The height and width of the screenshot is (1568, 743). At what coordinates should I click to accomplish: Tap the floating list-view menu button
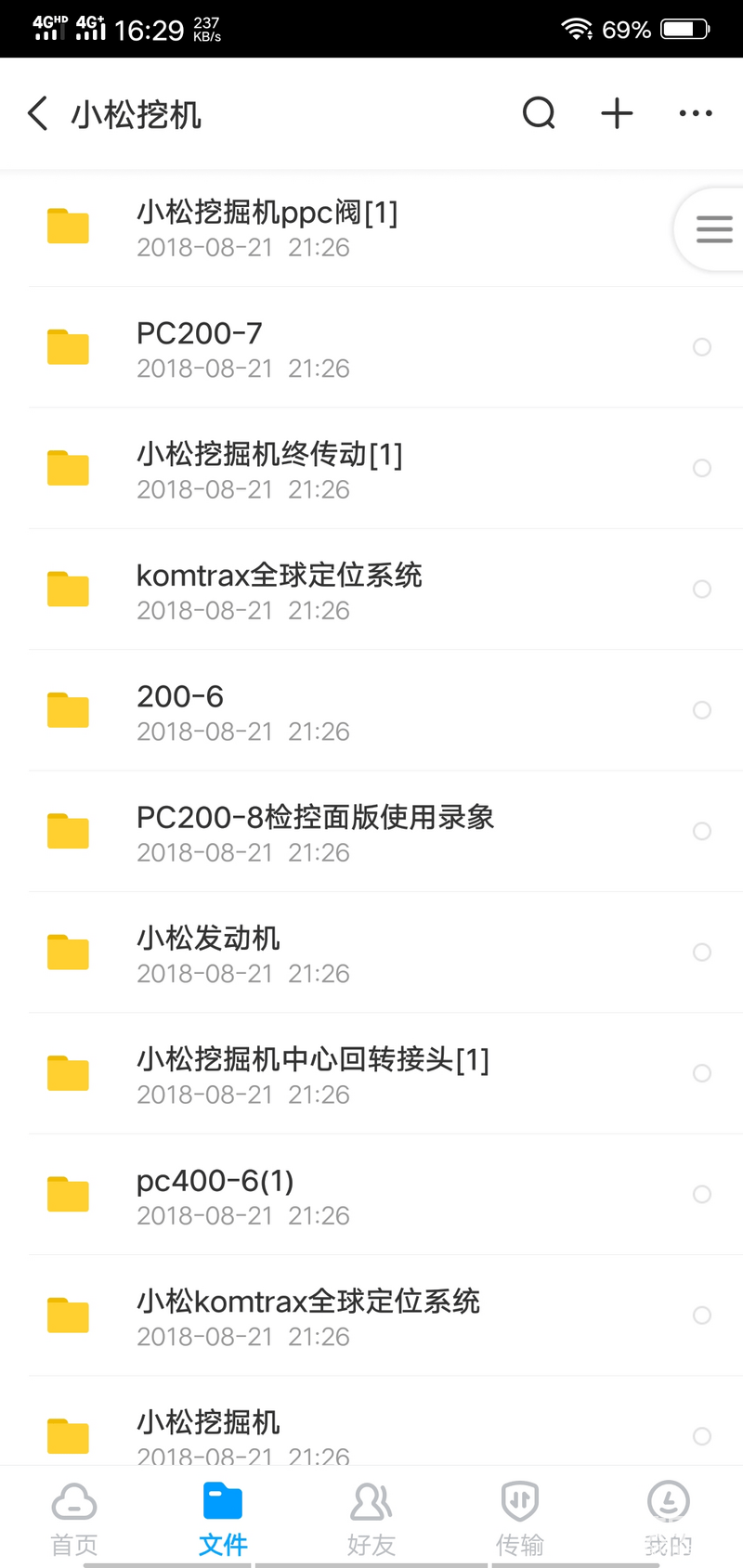[x=713, y=229]
